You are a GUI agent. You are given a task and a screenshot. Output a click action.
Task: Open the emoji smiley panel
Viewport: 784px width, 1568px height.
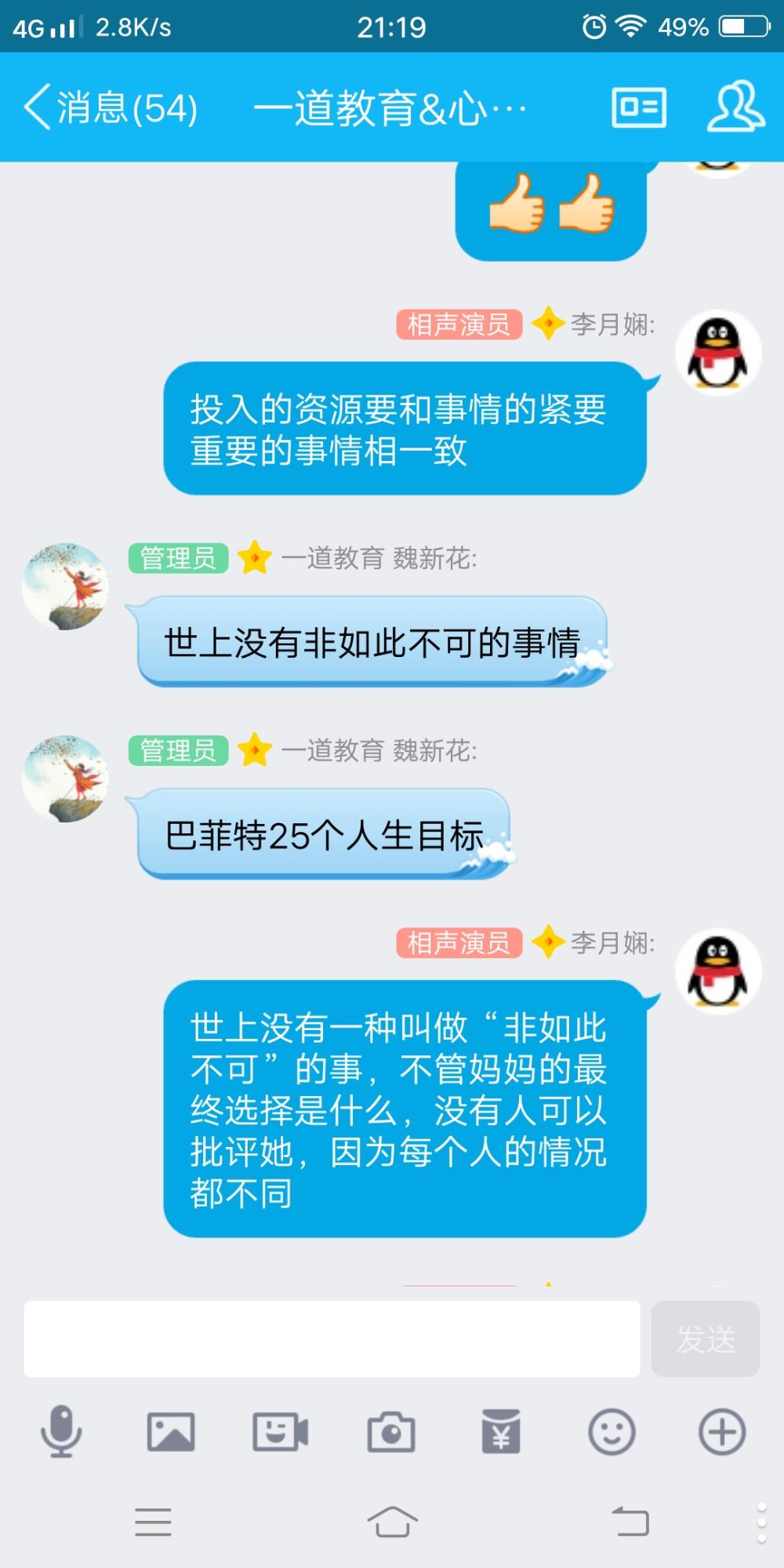point(612,1432)
